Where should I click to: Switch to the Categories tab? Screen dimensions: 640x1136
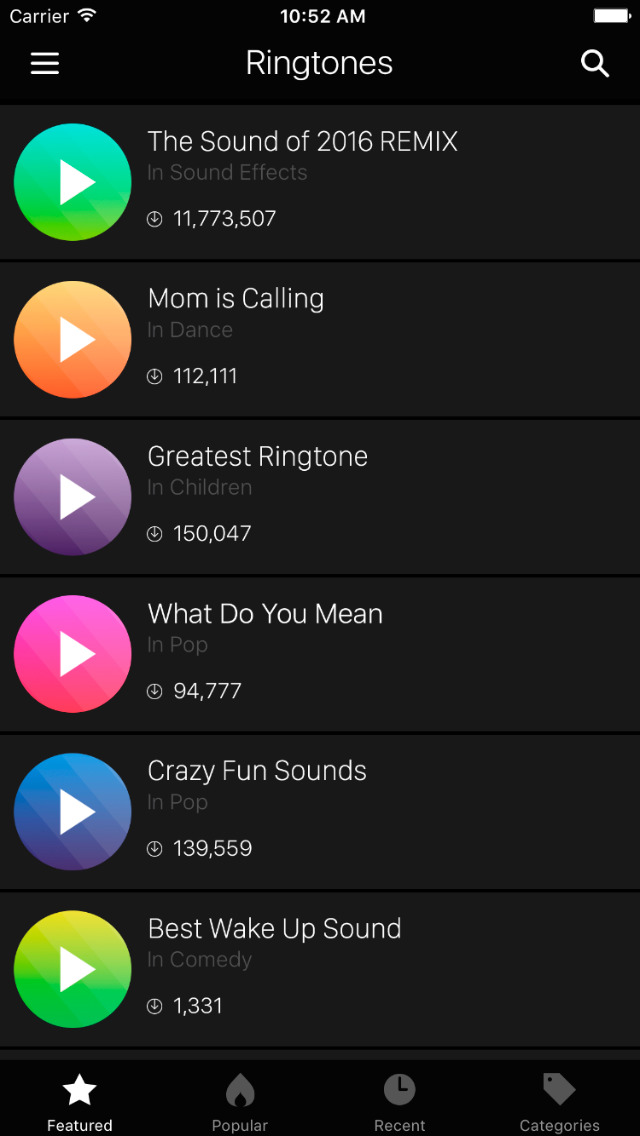(559, 1101)
